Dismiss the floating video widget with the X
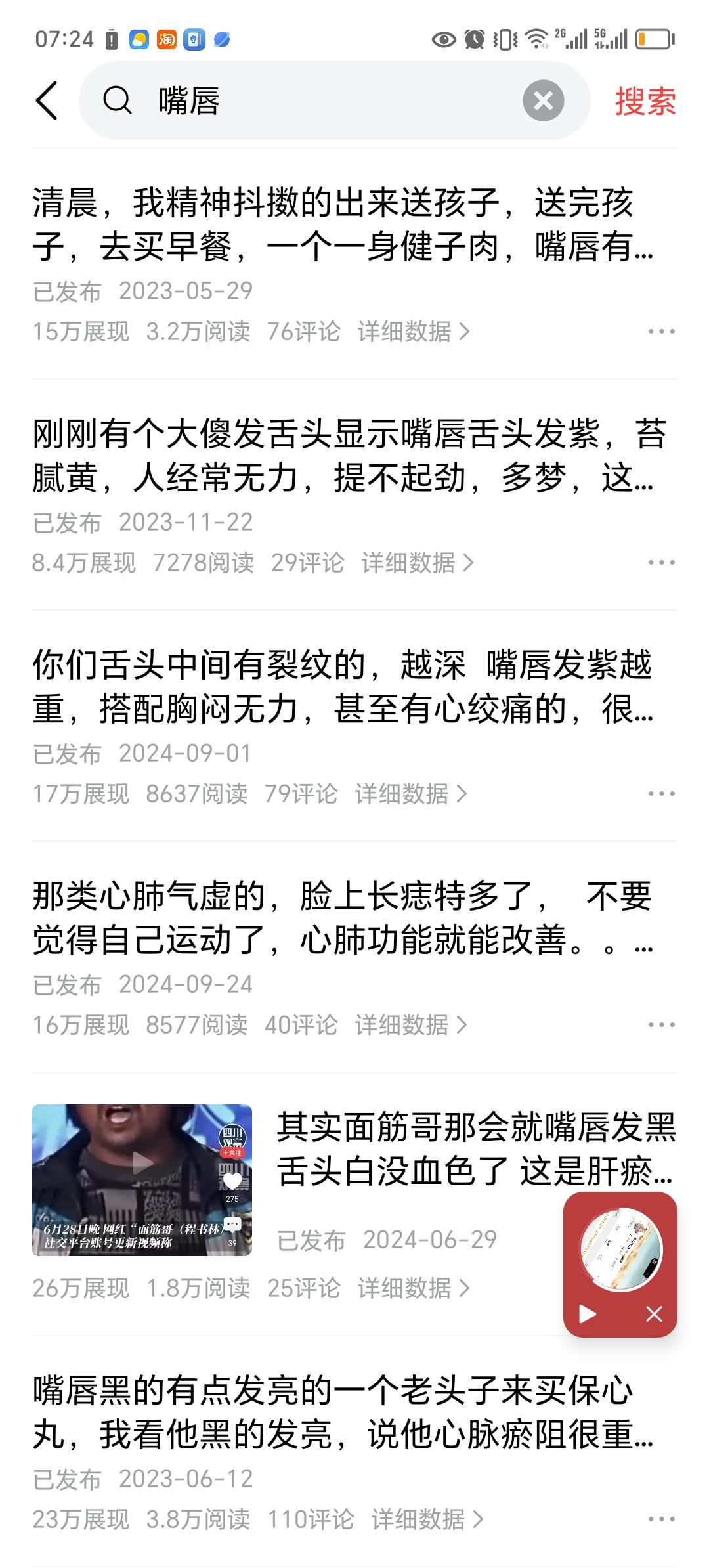Screen dimensions: 709x1568 point(655,1314)
